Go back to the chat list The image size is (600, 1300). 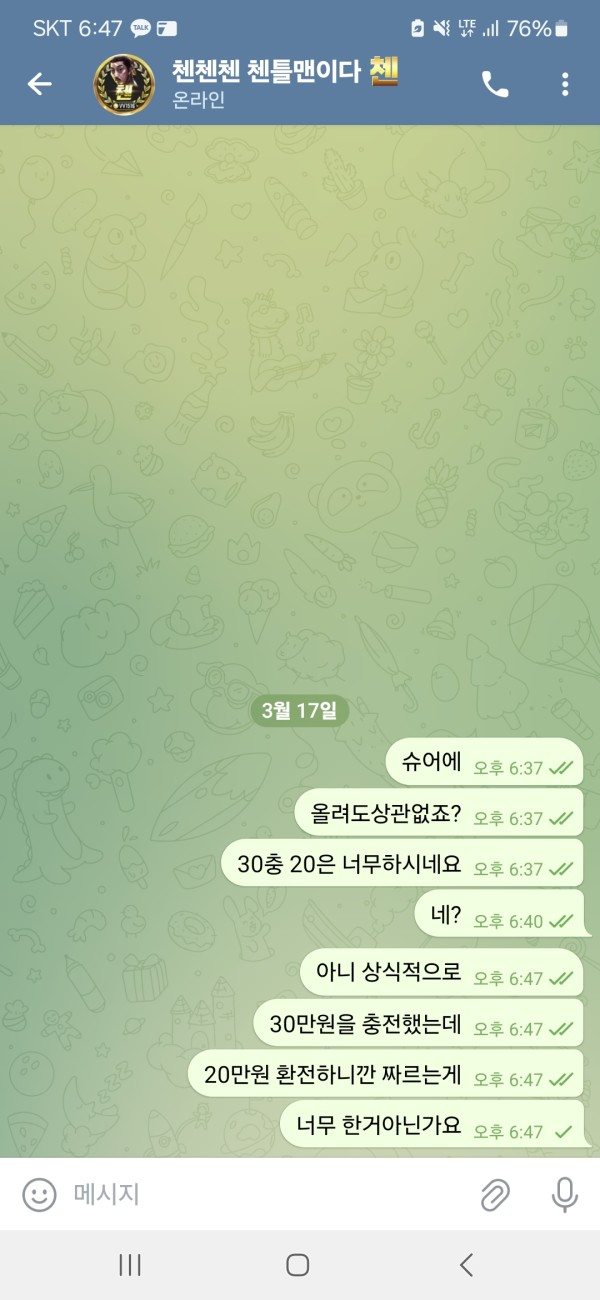40,85
